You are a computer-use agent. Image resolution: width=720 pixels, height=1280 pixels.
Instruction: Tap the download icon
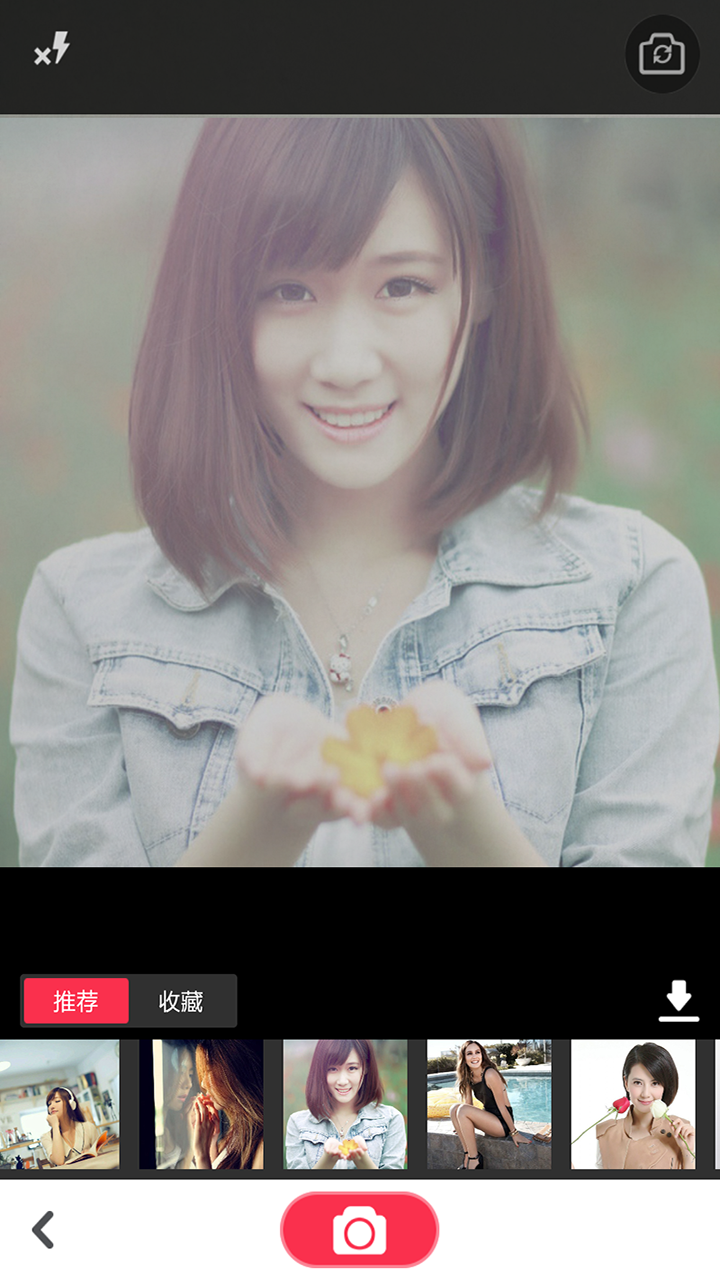679,1001
